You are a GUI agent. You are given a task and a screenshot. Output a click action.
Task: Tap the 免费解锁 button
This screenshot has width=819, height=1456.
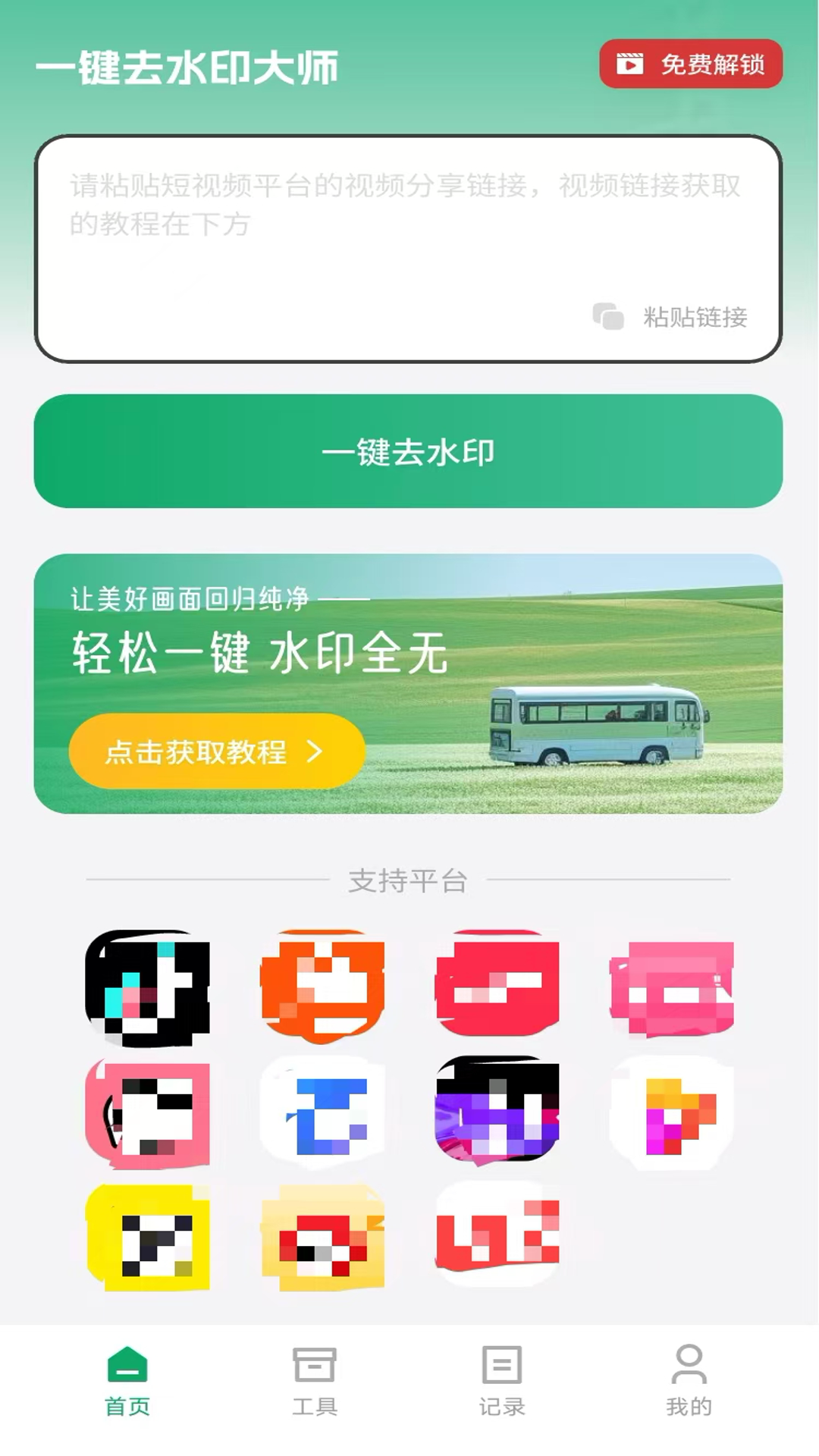pyautogui.click(x=690, y=64)
